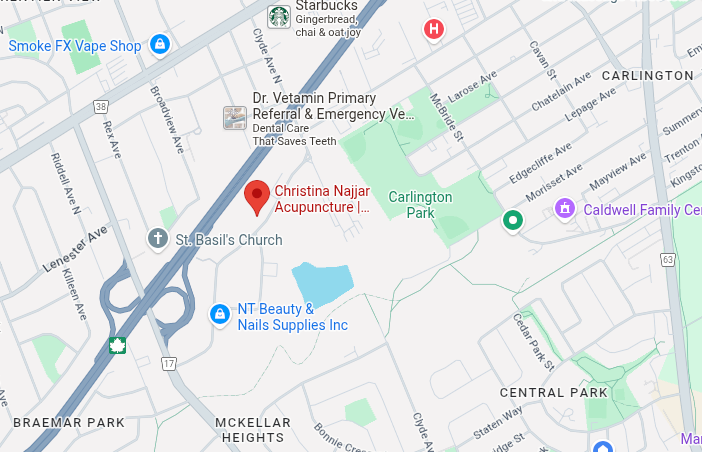Select the Christina Najjar Acupuncture red pin
This screenshot has height=452, width=702.
tap(258, 197)
